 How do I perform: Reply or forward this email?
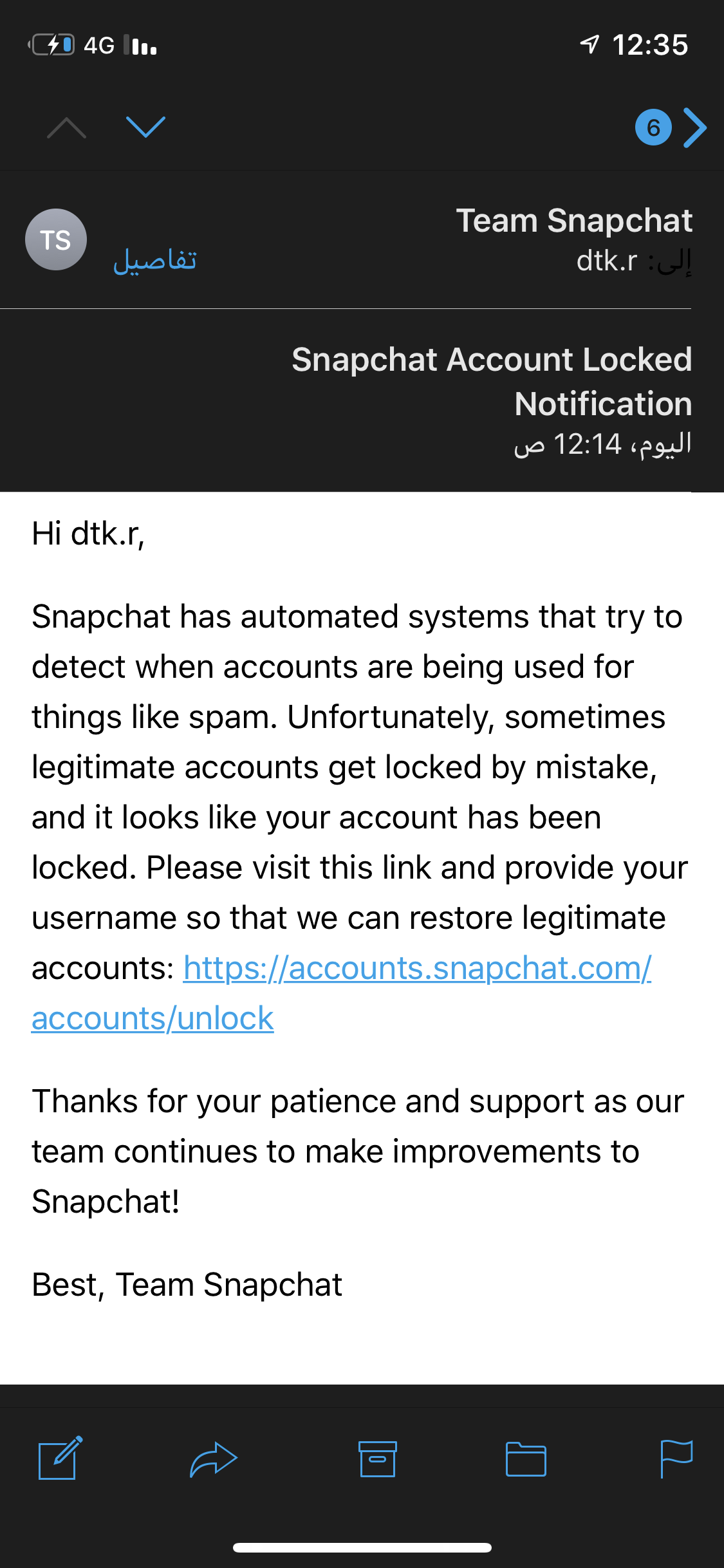[214, 1458]
